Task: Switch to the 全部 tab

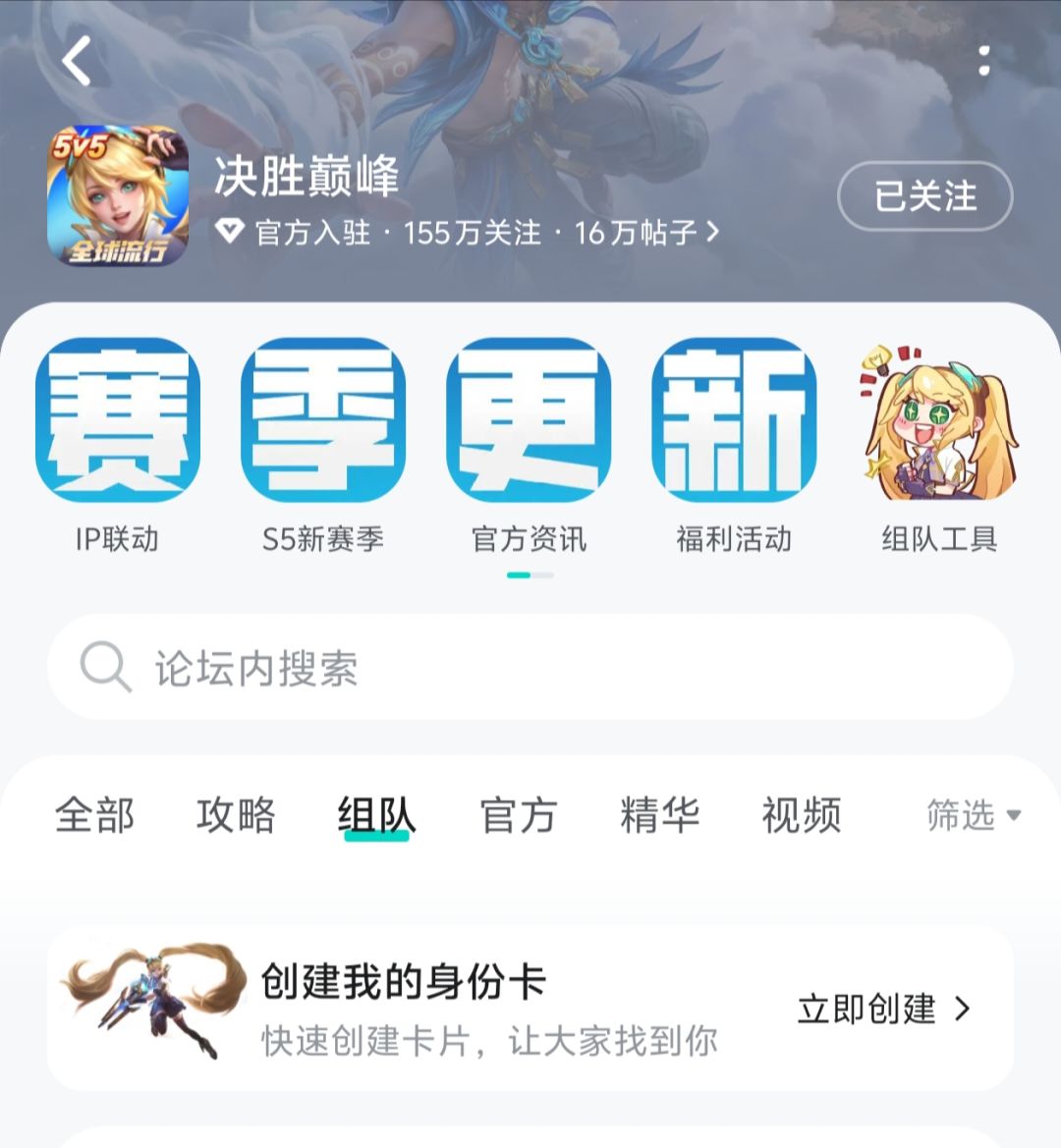Action: (x=96, y=814)
